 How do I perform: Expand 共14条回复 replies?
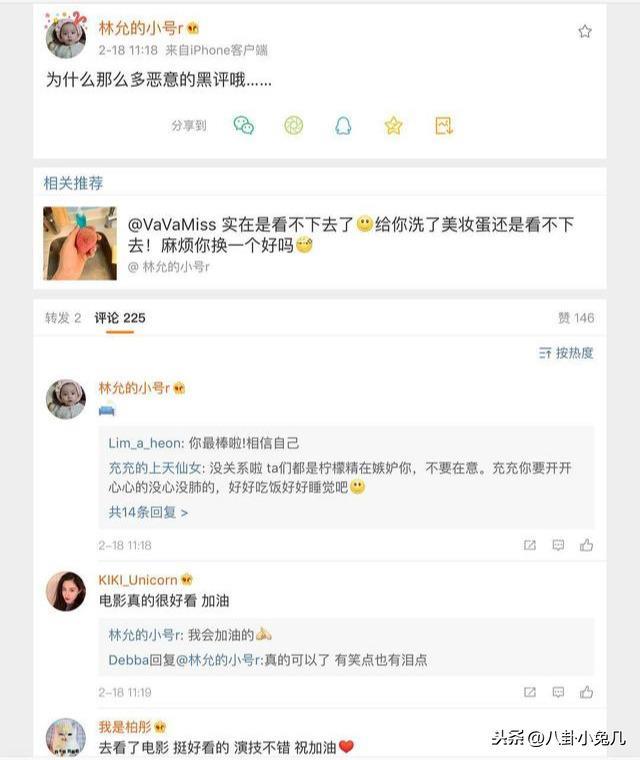tap(148, 512)
